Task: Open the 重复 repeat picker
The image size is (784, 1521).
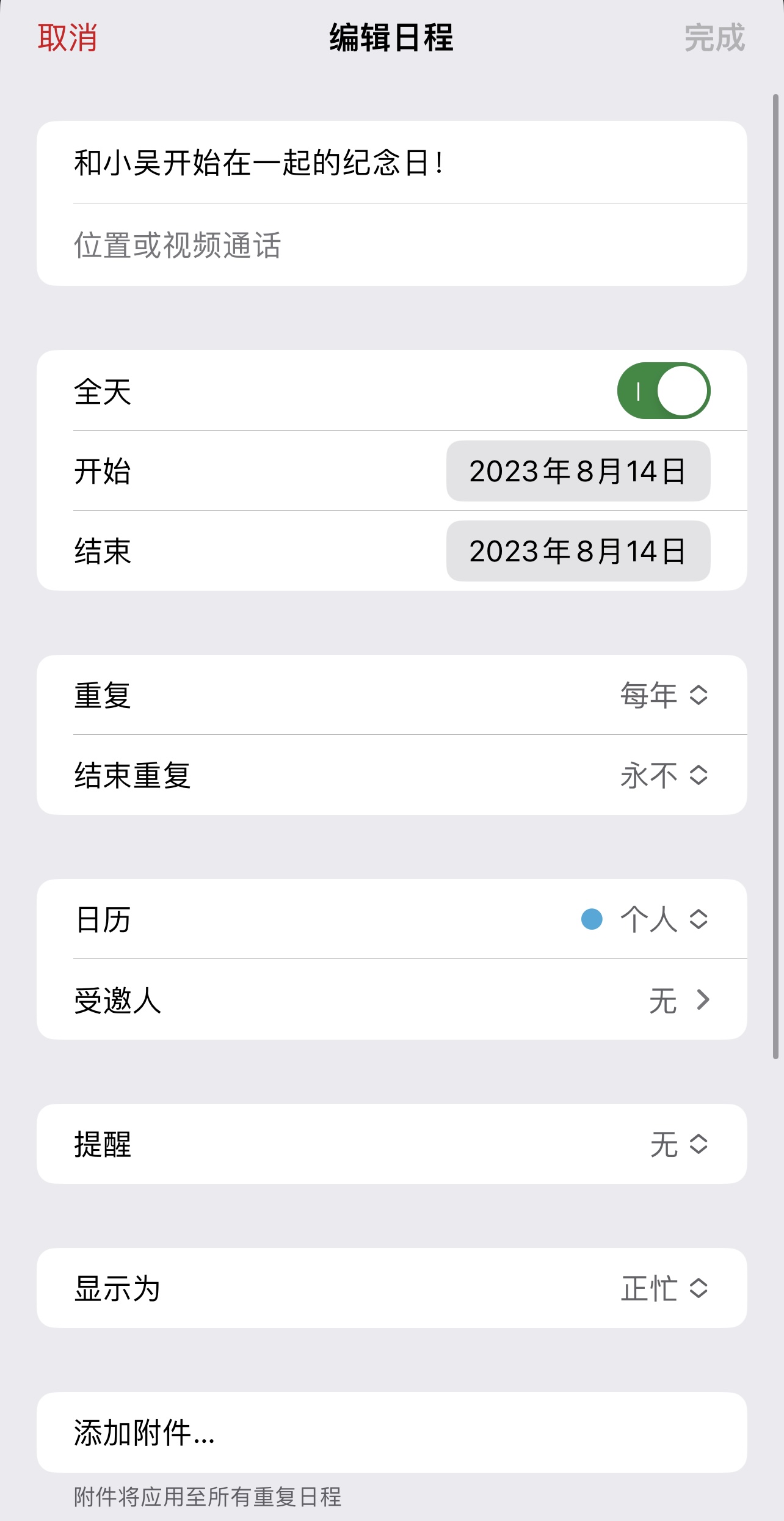Action: (663, 695)
